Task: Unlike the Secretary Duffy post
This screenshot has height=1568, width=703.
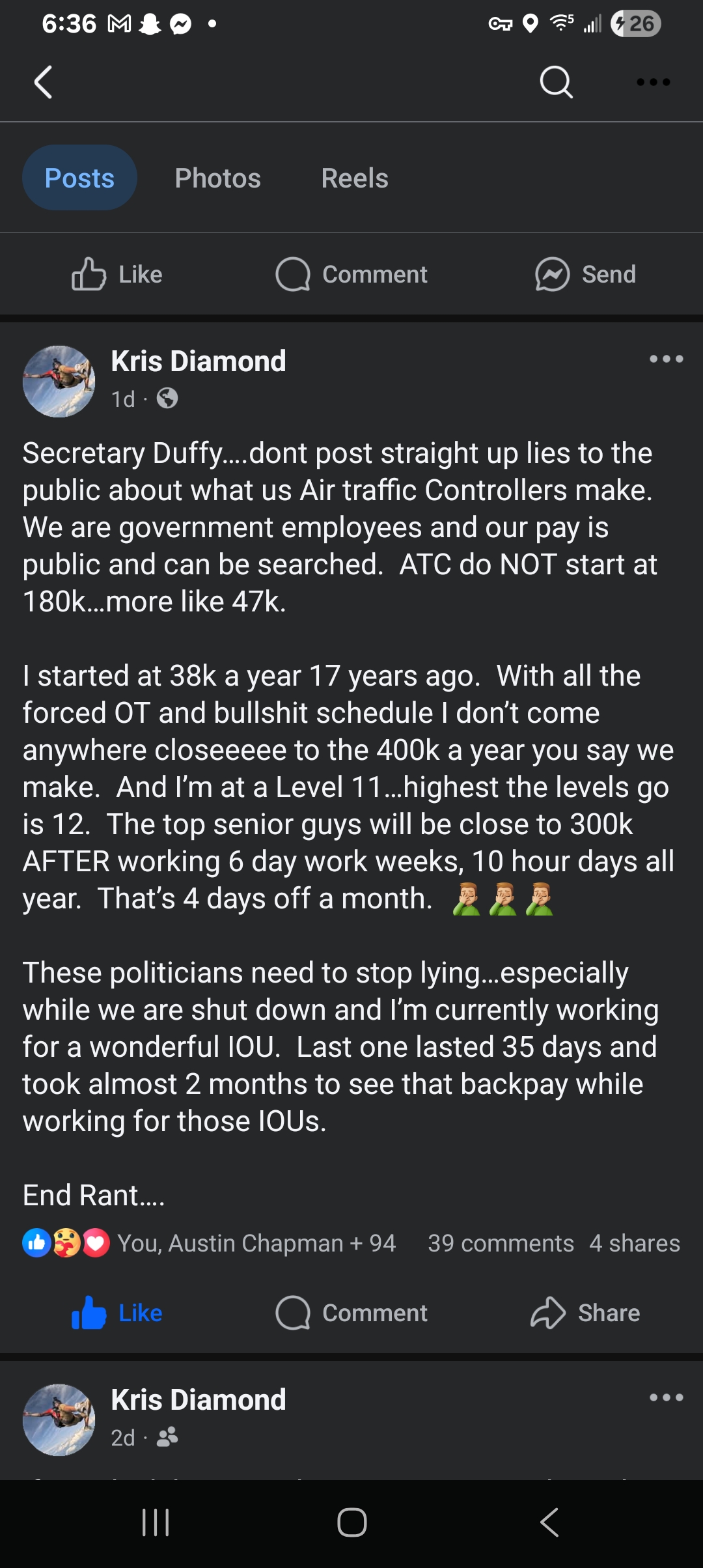Action: pos(117,1313)
